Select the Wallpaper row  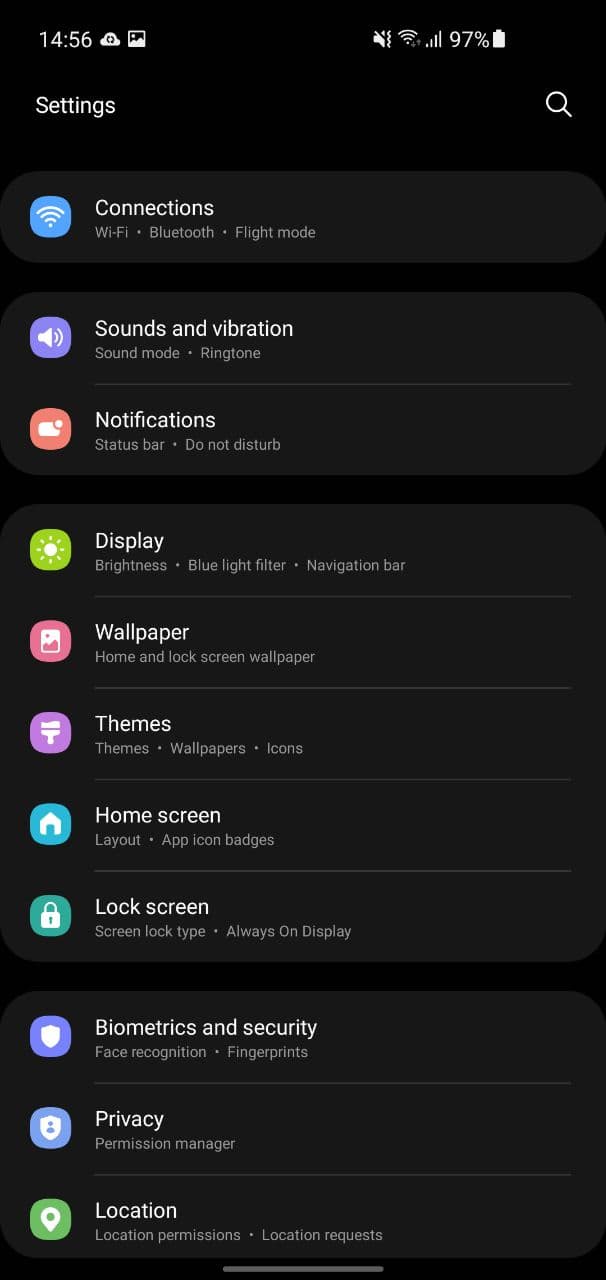click(x=303, y=643)
